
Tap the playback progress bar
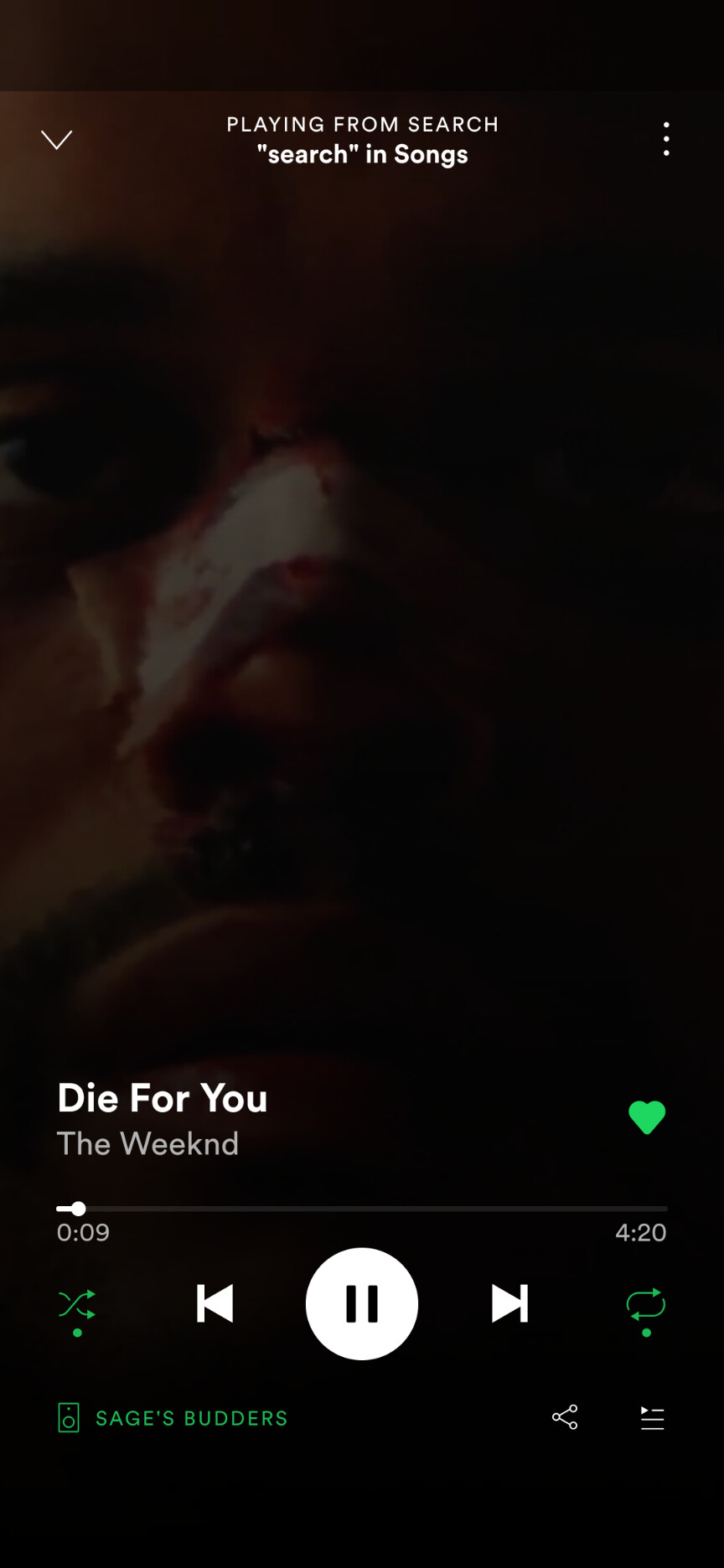tap(362, 1209)
